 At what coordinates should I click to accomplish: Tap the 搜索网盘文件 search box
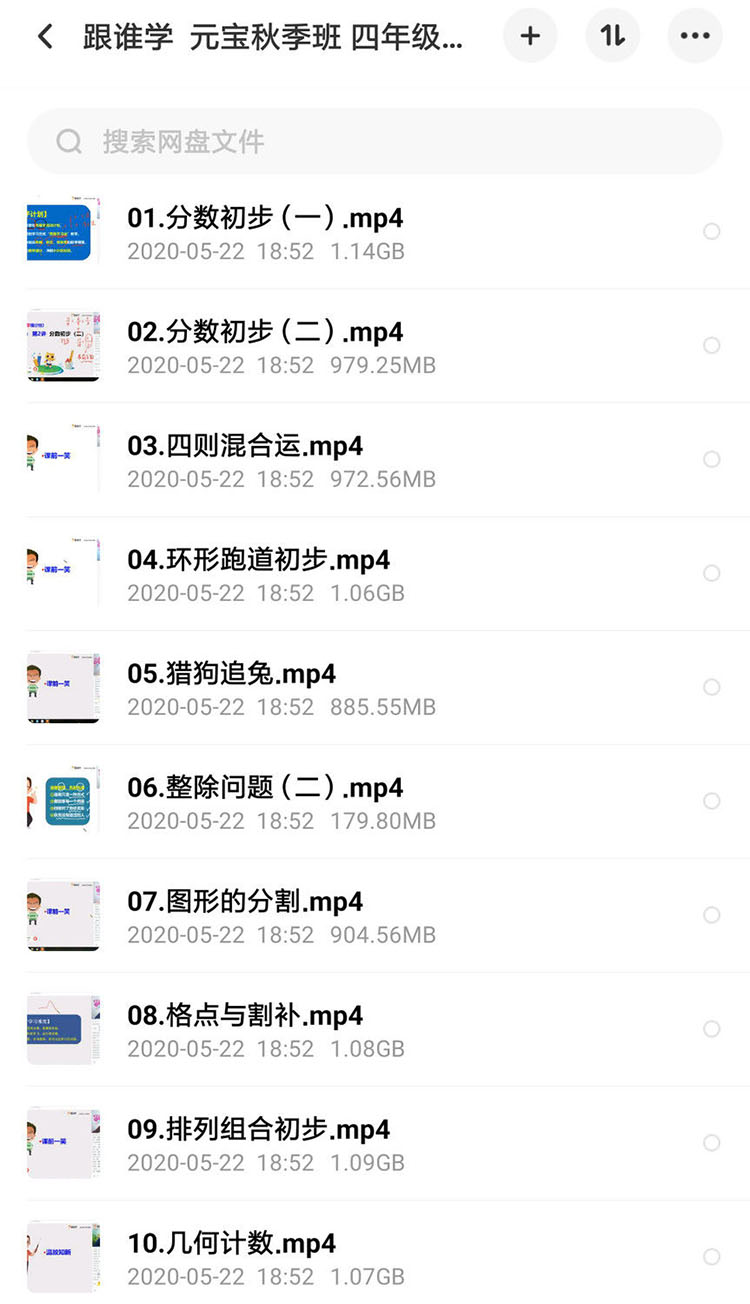(374, 141)
